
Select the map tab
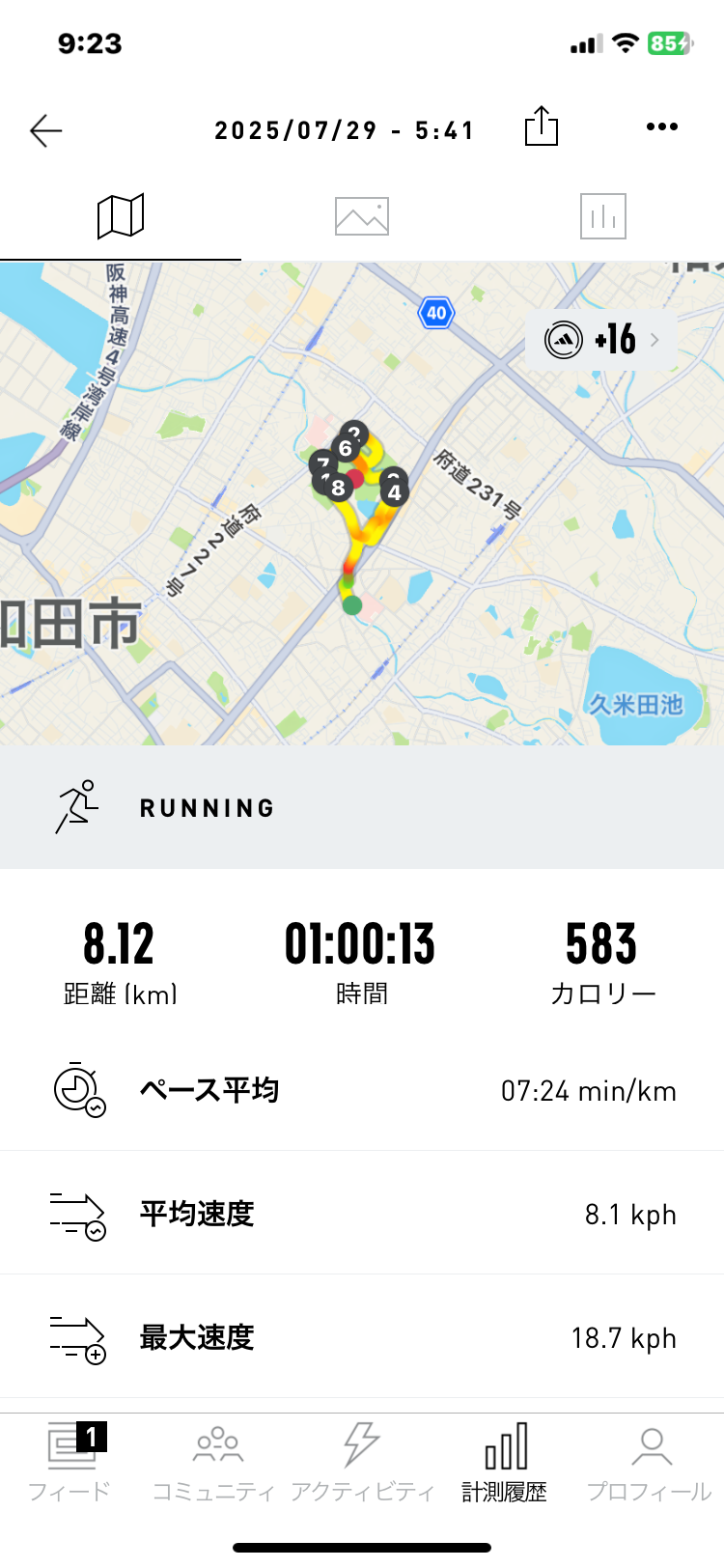point(121,216)
